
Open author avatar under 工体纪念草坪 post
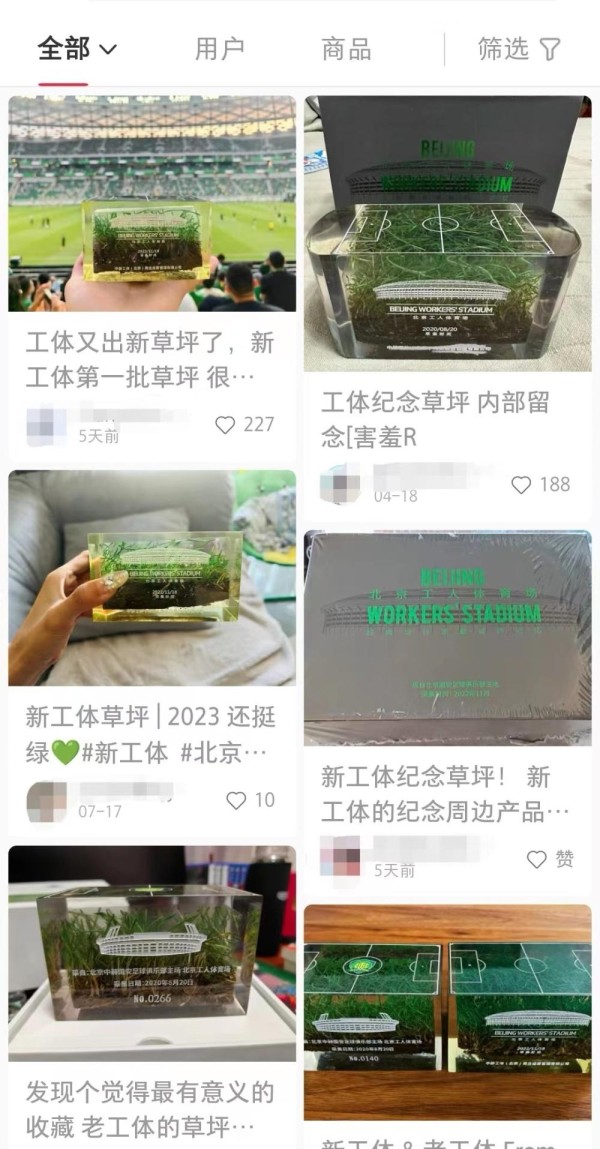341,484
